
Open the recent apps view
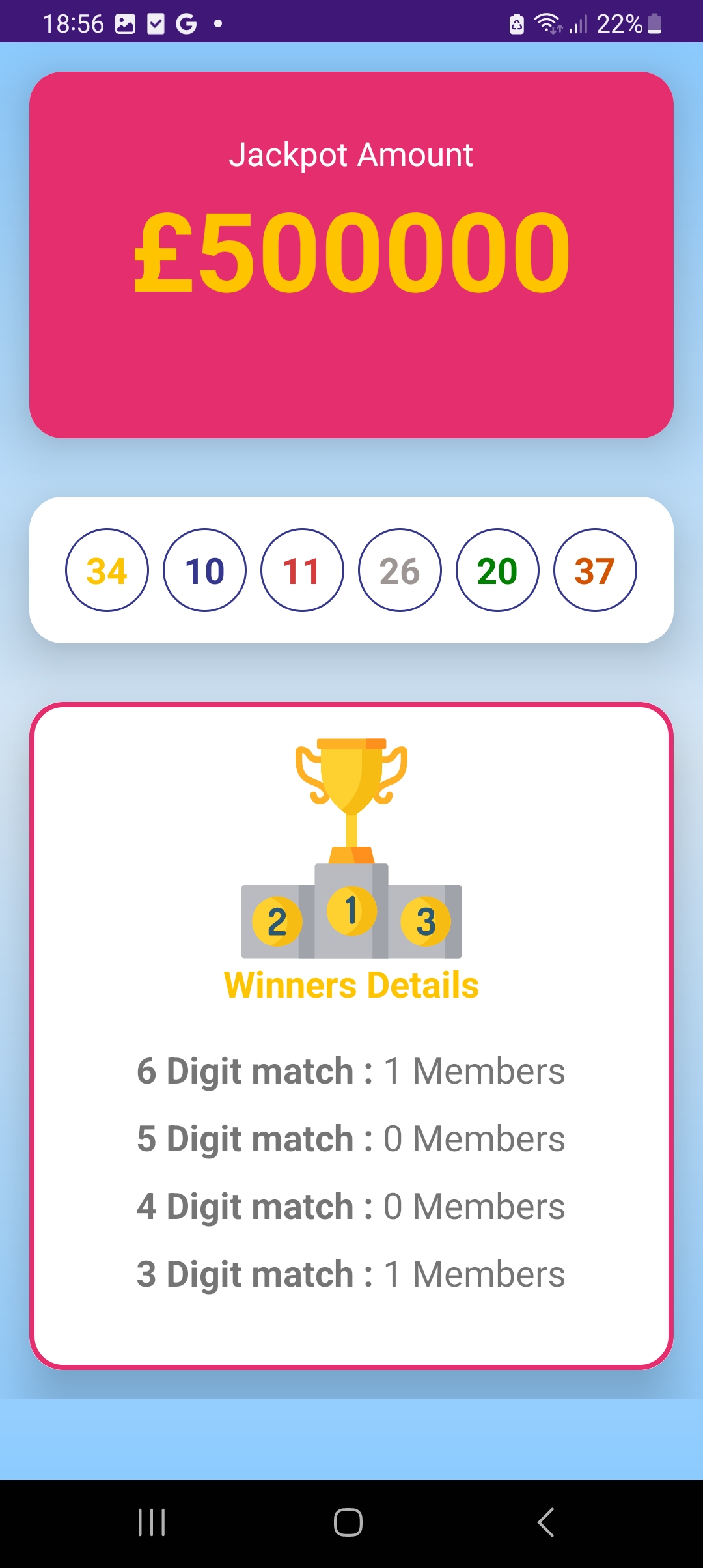152,1522
